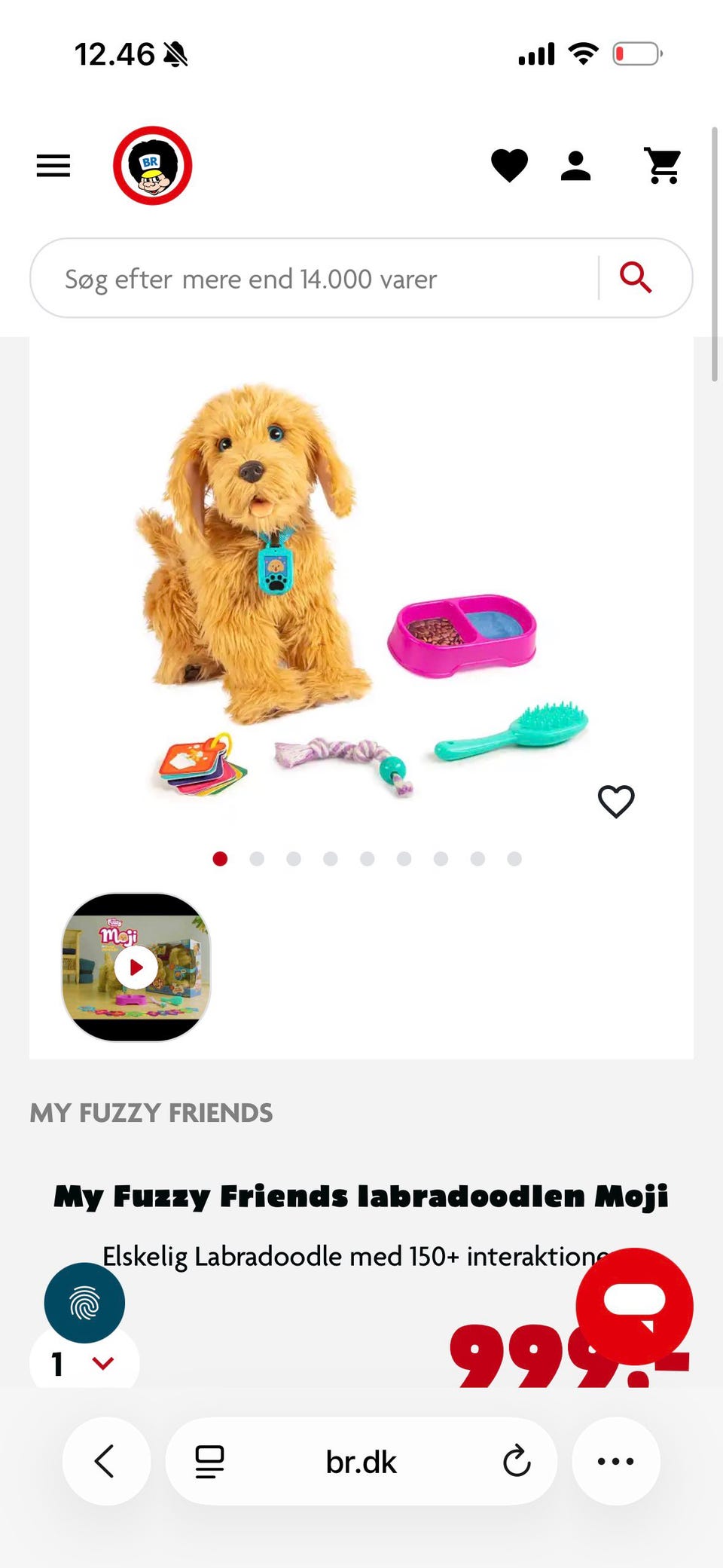The image size is (723, 1568).
Task: Tap the fingerprint cookie settings button
Action: coord(84,1303)
